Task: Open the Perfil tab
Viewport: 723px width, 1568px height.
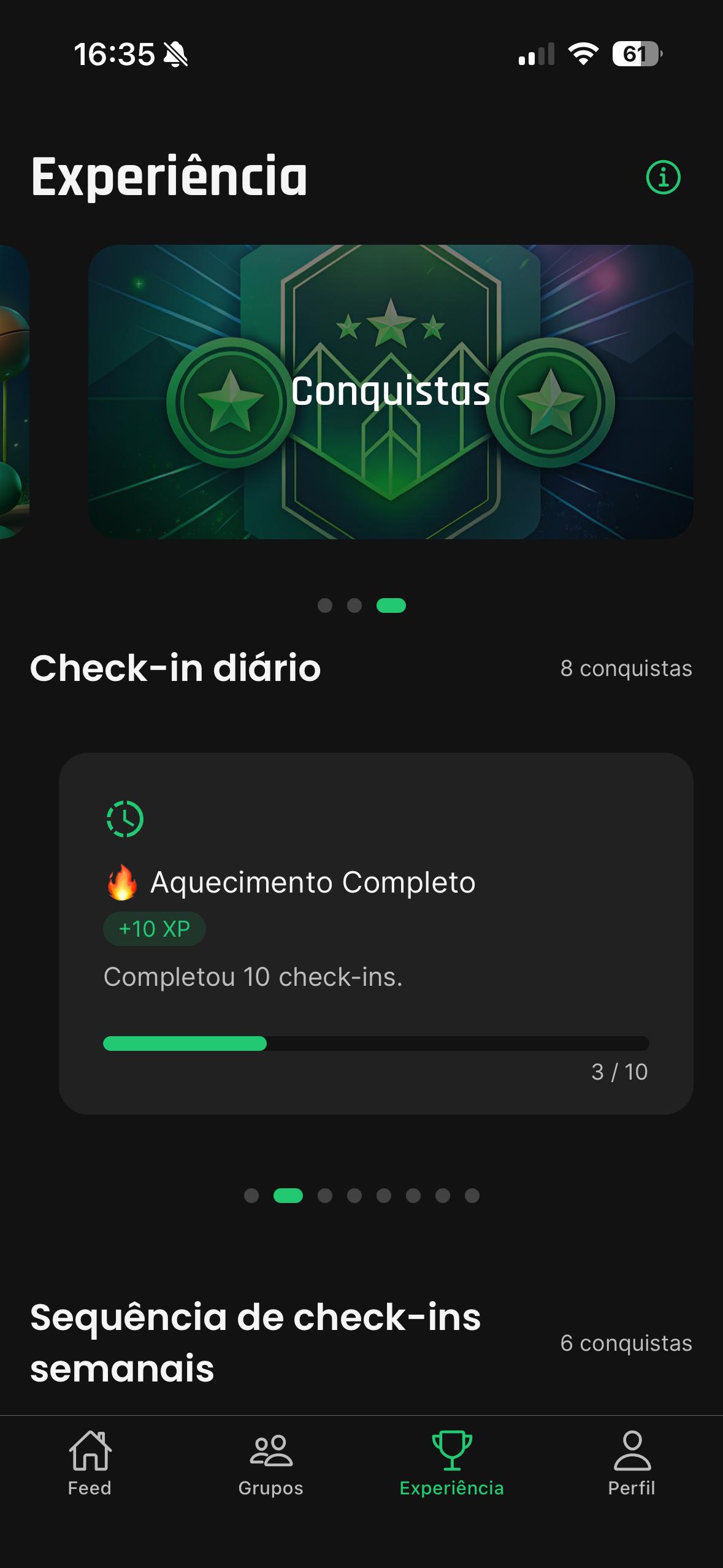Action: coord(632,1463)
